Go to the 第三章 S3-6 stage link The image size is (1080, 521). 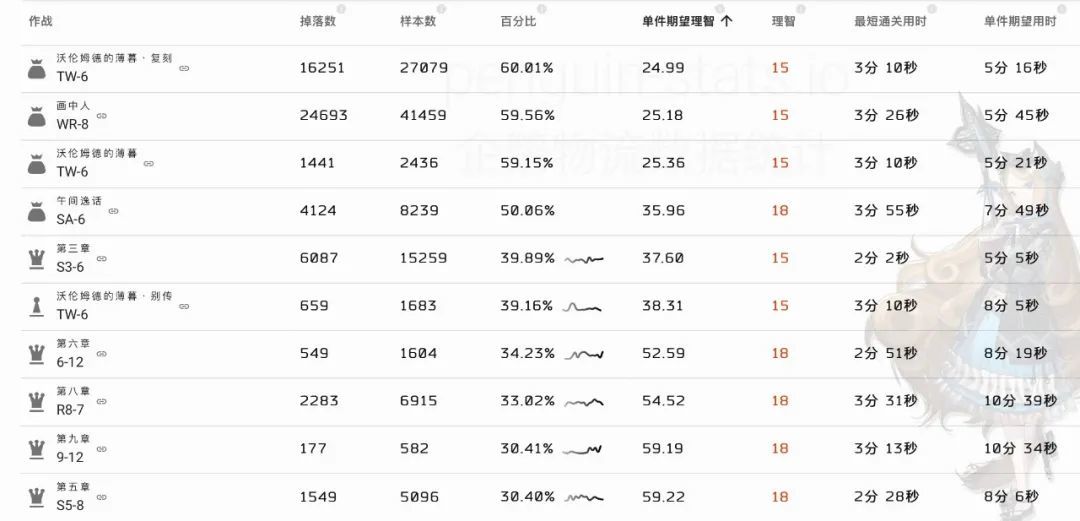[102, 258]
